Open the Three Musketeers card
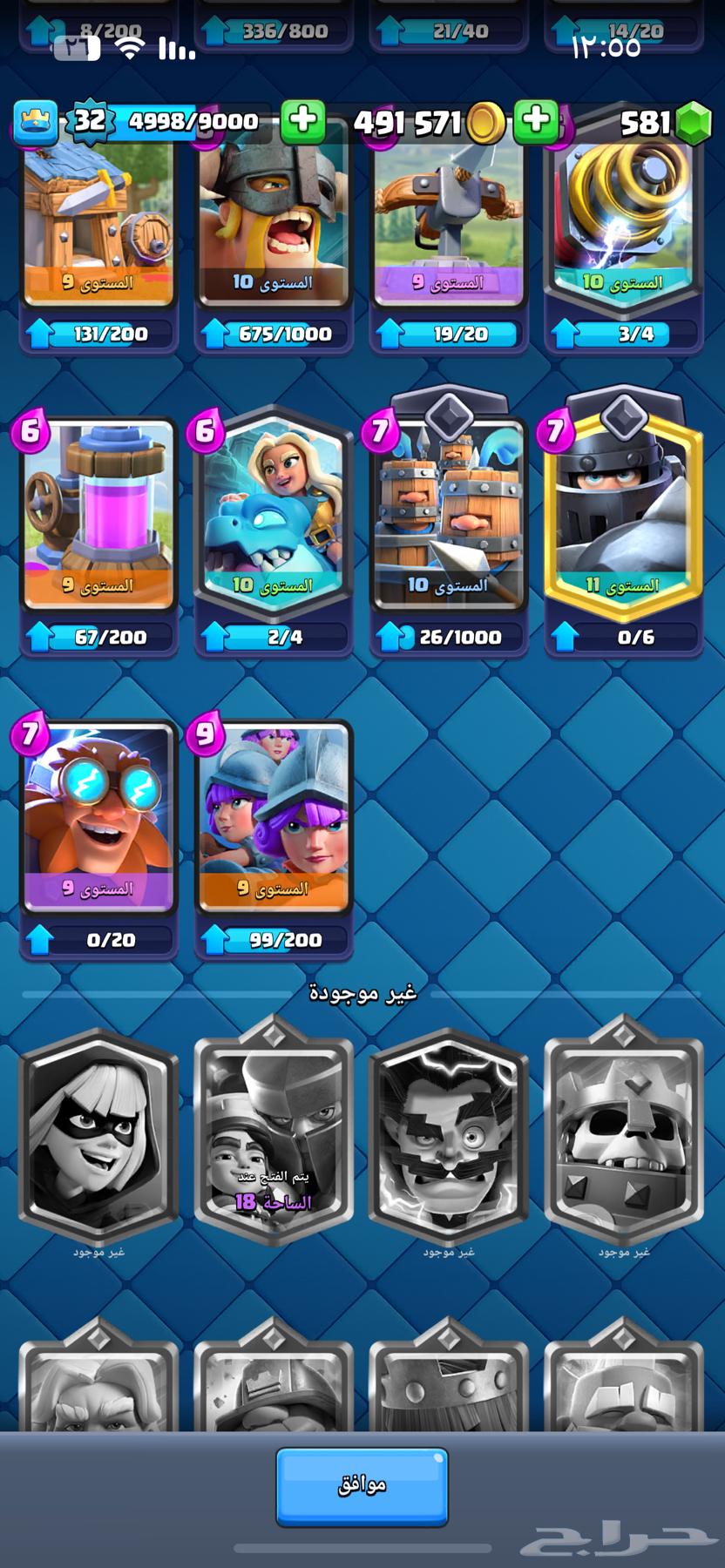 274,814
